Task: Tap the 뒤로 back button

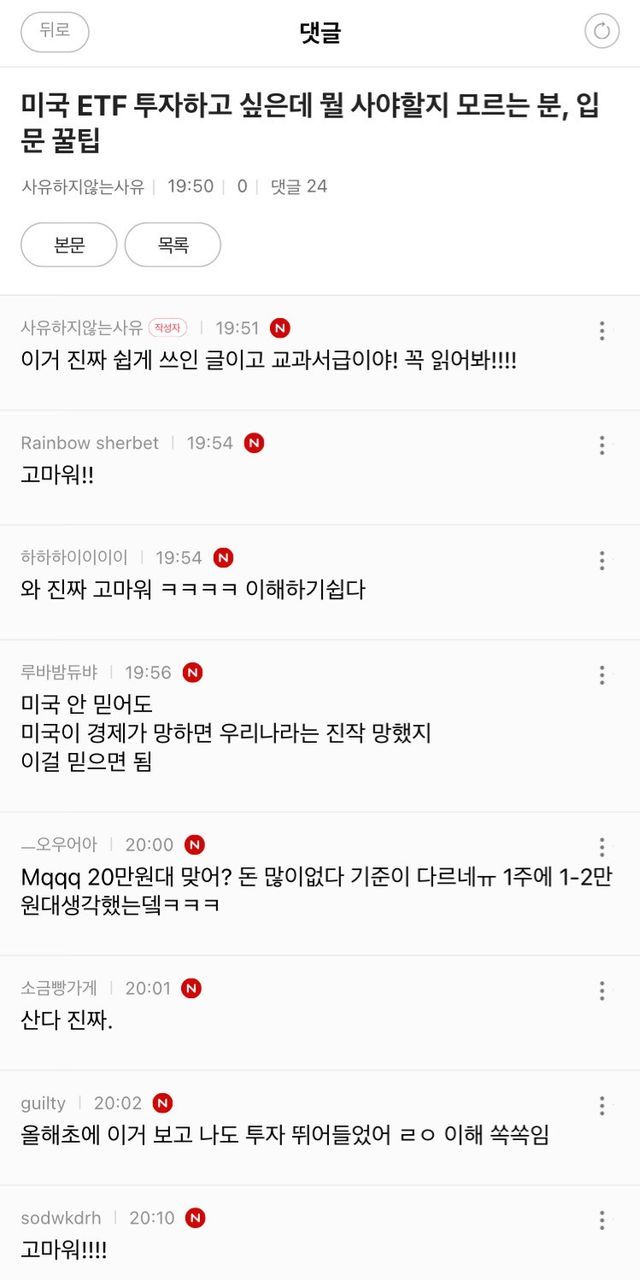Action: pos(55,32)
